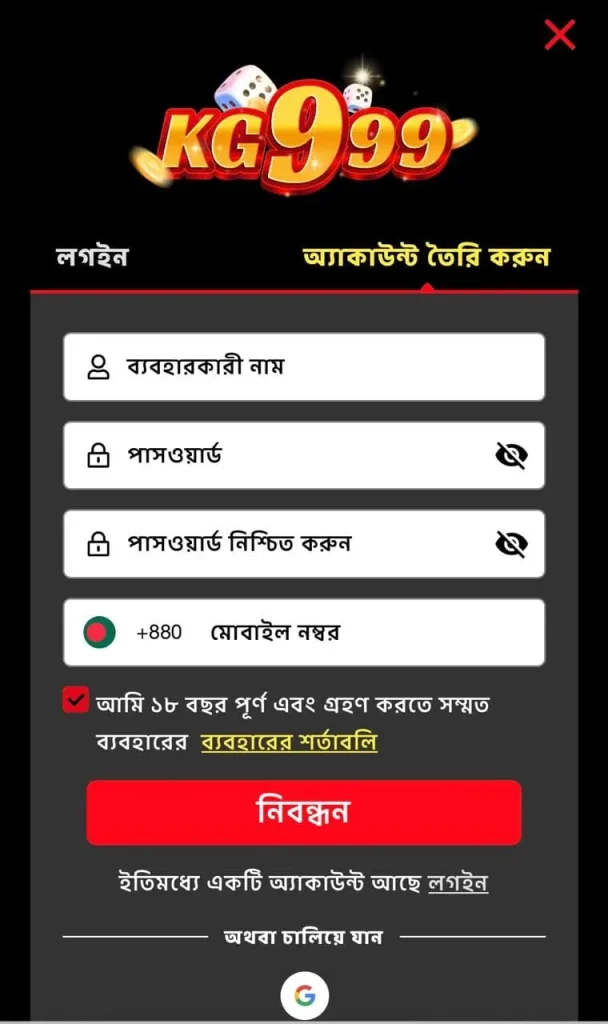Viewport: 608px width, 1024px height.
Task: Open the ব্যবহারের শর্তাবলি link
Action: pyautogui.click(x=289, y=743)
